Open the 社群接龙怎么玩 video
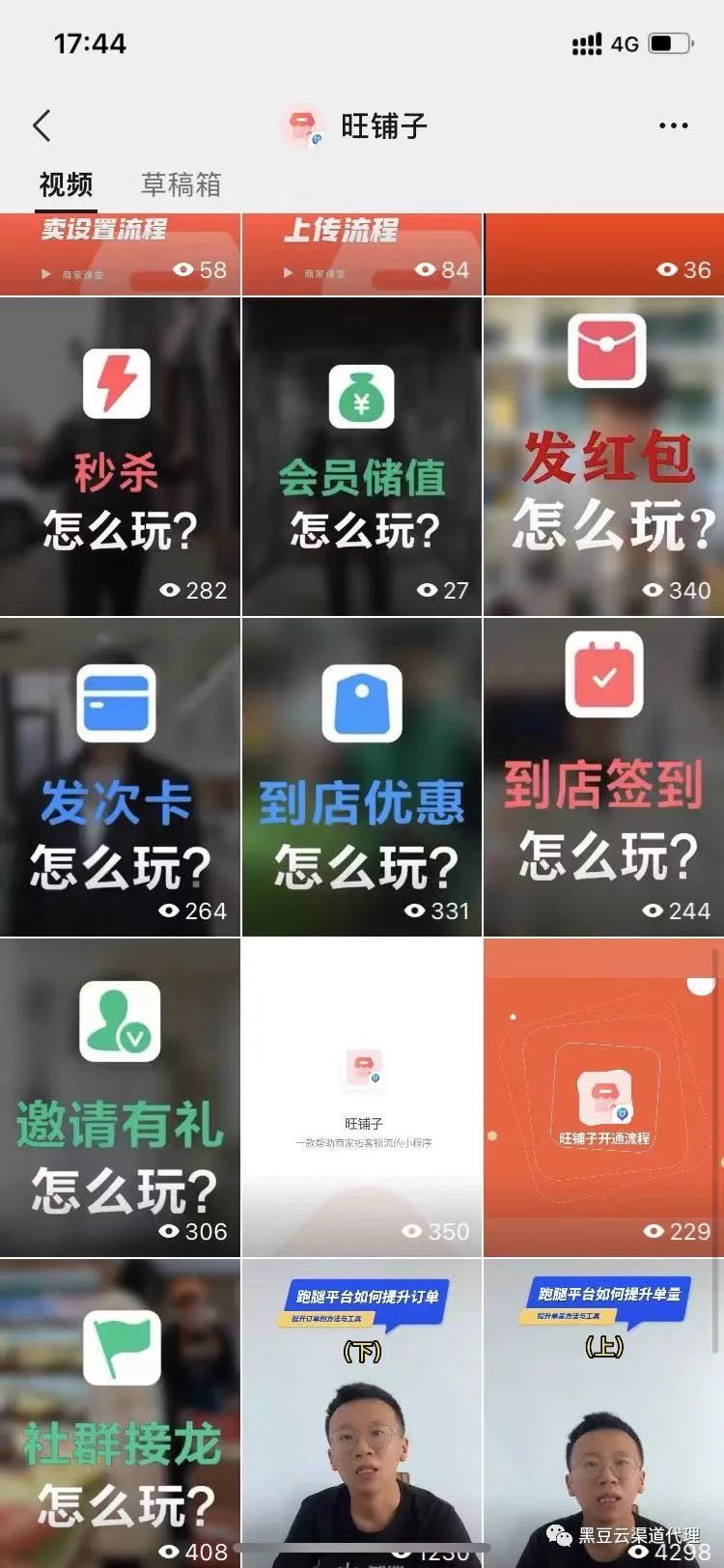The height and width of the screenshot is (1568, 724). coord(120,1414)
